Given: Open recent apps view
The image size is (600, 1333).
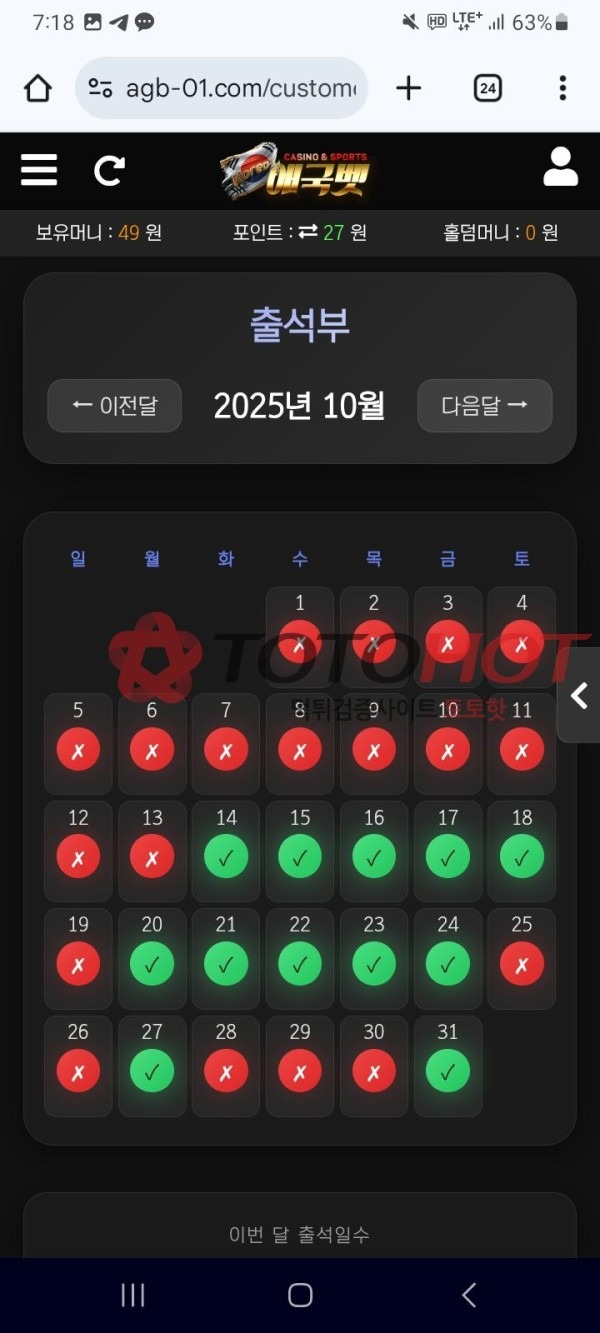Looking at the screenshot, I should [132, 1295].
